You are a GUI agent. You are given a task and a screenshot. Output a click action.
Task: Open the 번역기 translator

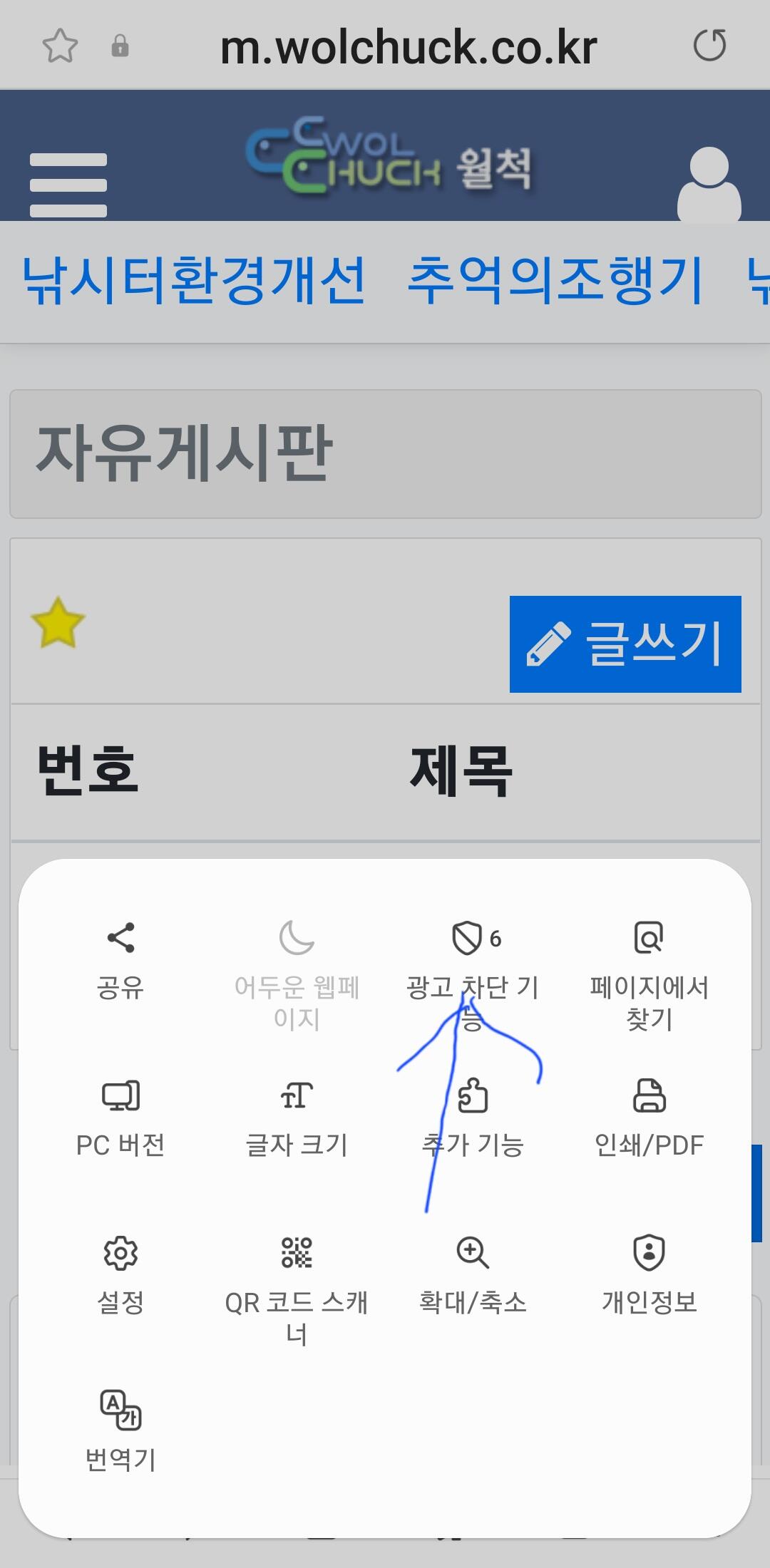click(x=120, y=1433)
